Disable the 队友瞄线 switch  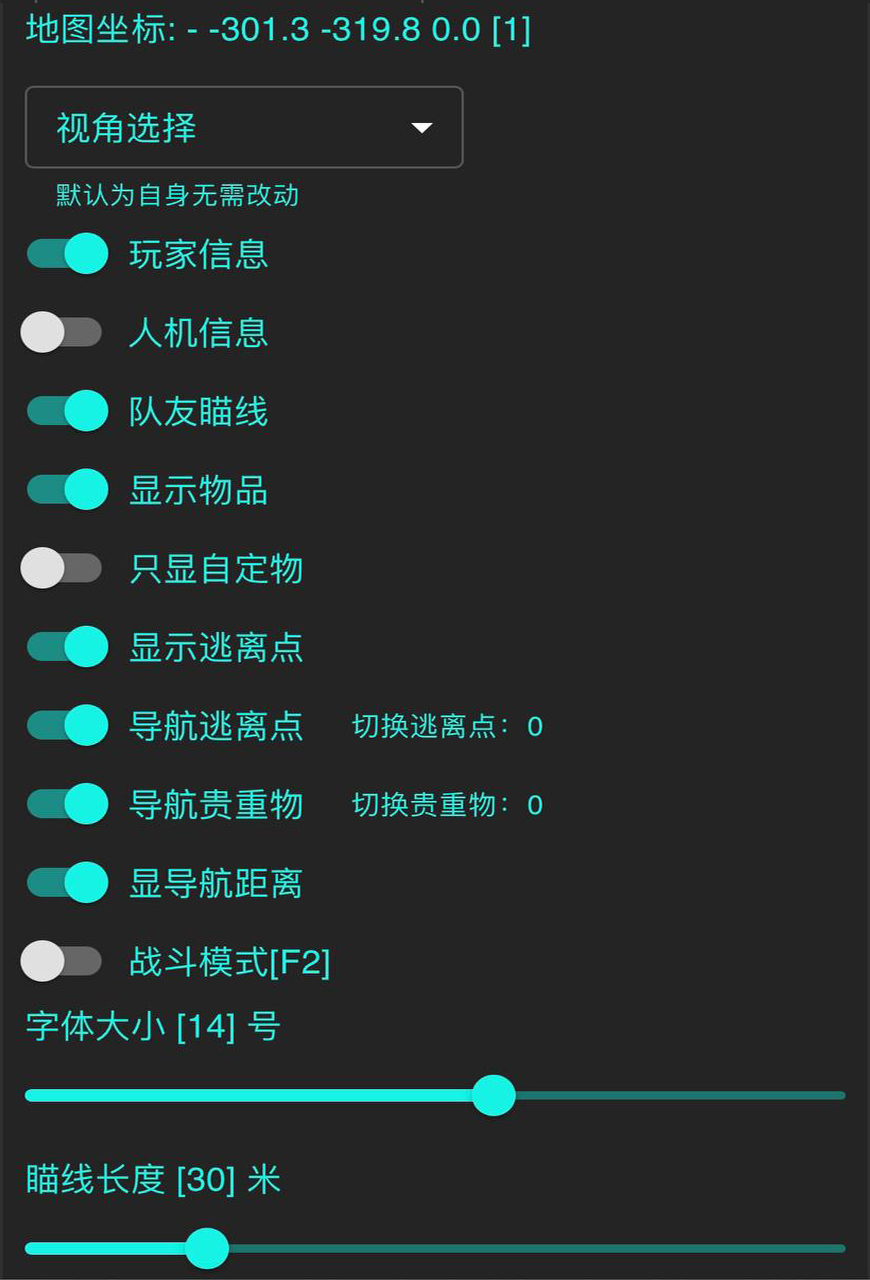pyautogui.click(x=67, y=411)
